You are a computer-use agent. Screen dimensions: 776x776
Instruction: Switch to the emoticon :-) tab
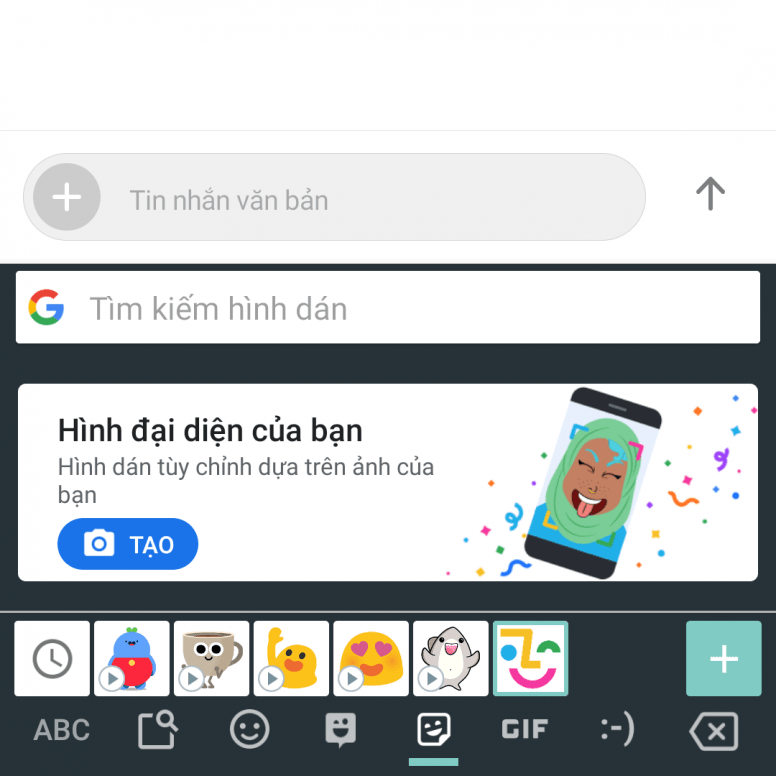point(617,731)
